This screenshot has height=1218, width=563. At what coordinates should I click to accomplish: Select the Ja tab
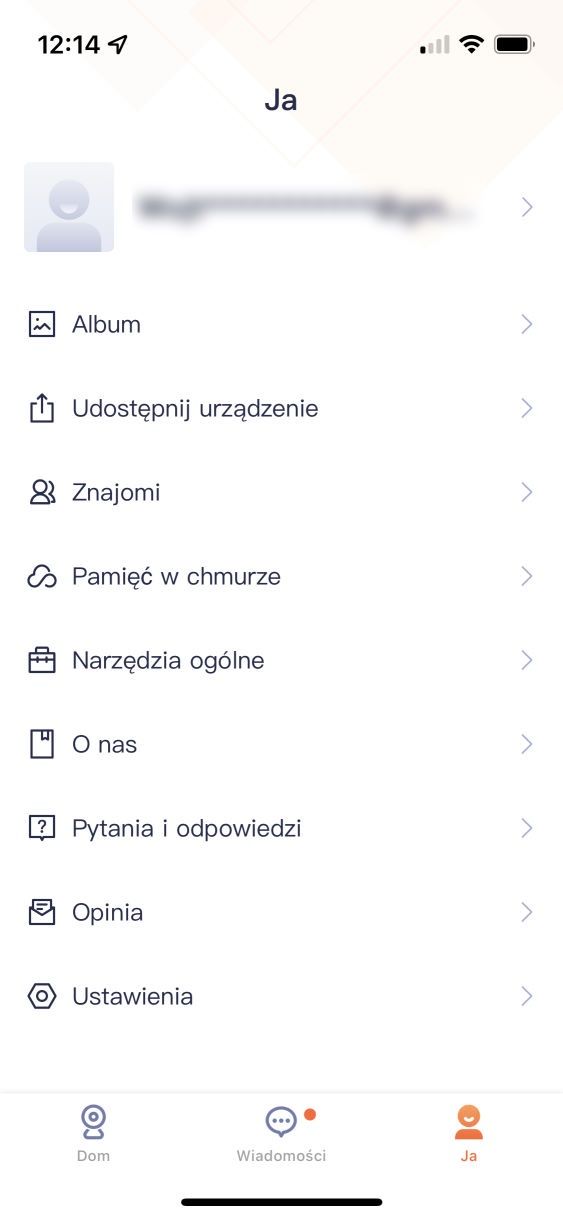coord(469,1134)
